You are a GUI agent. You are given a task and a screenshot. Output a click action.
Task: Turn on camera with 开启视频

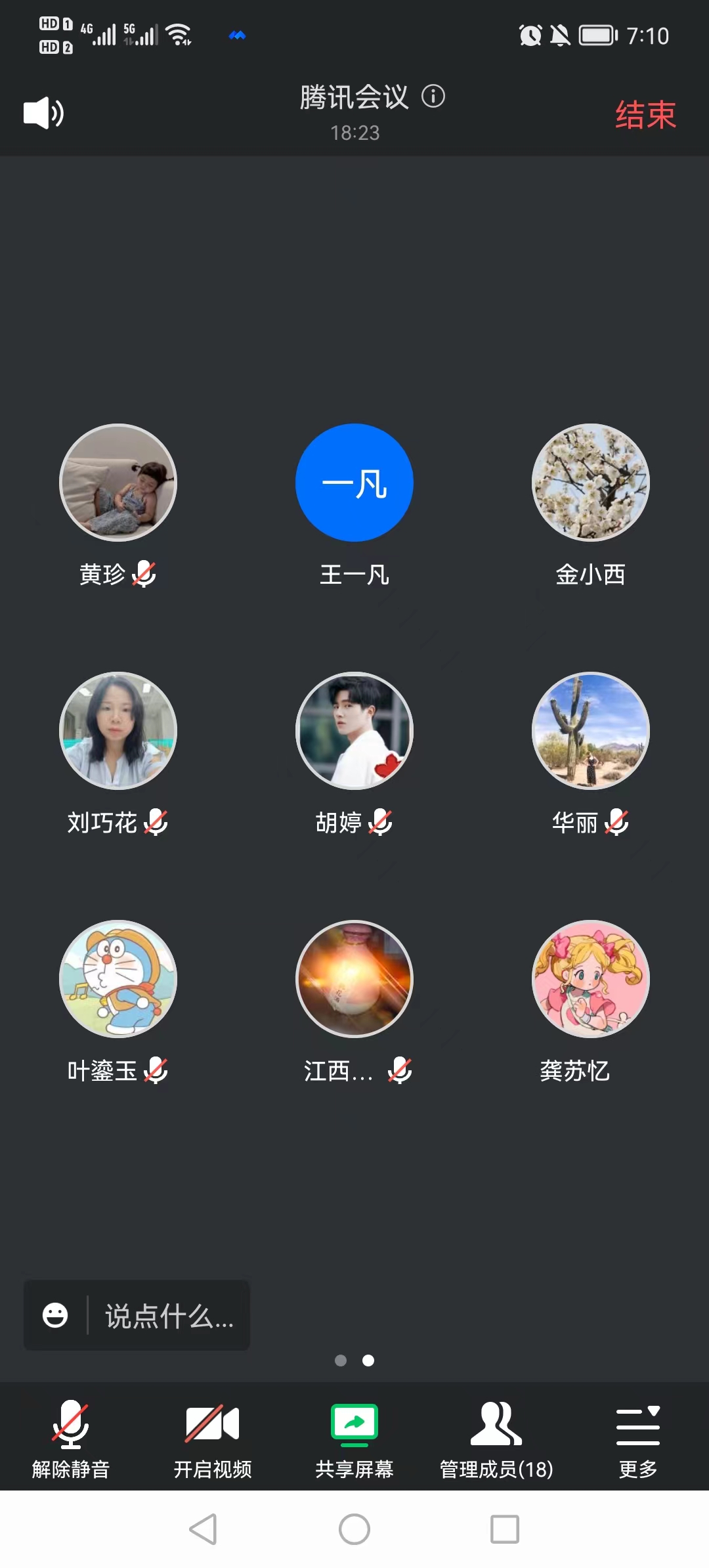pyautogui.click(x=212, y=1438)
